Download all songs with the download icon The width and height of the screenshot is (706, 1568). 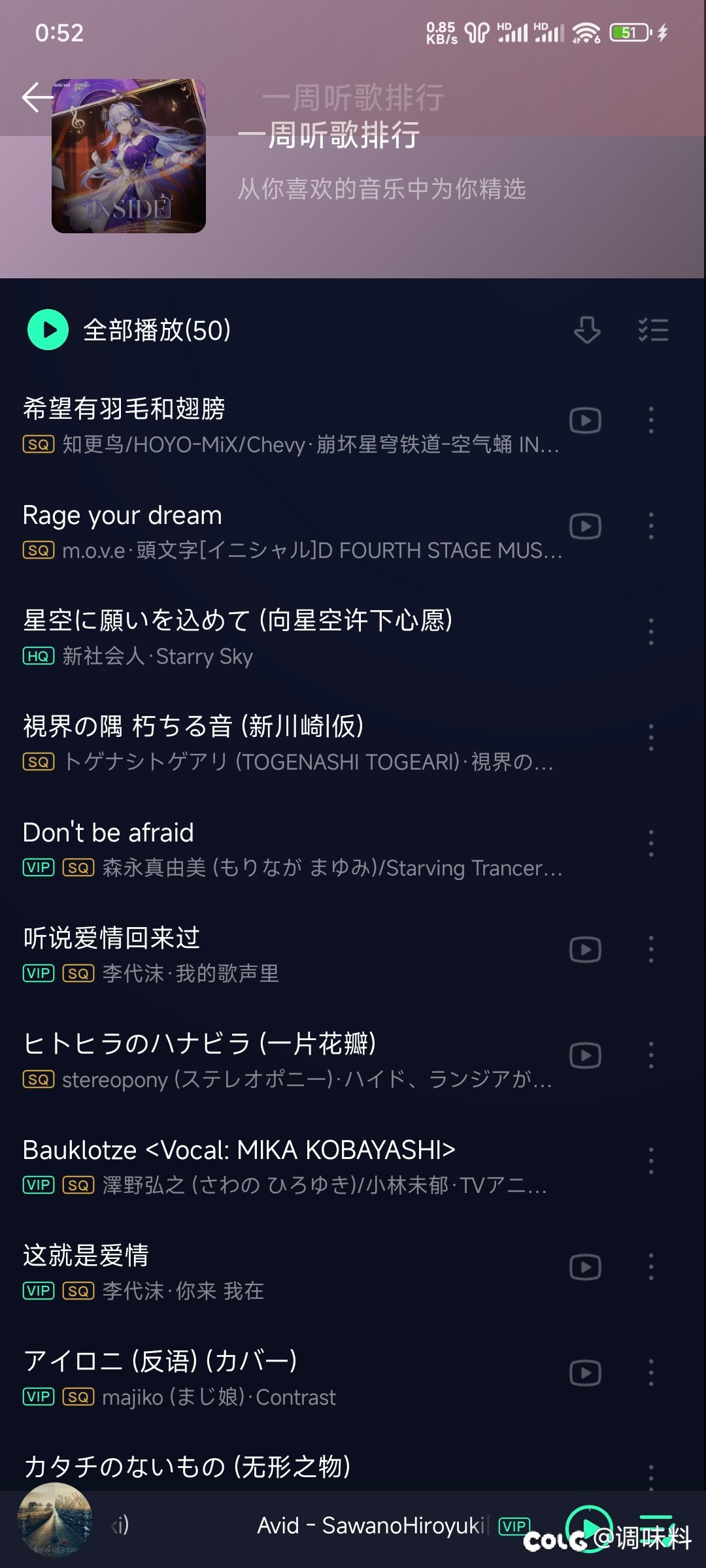587,330
